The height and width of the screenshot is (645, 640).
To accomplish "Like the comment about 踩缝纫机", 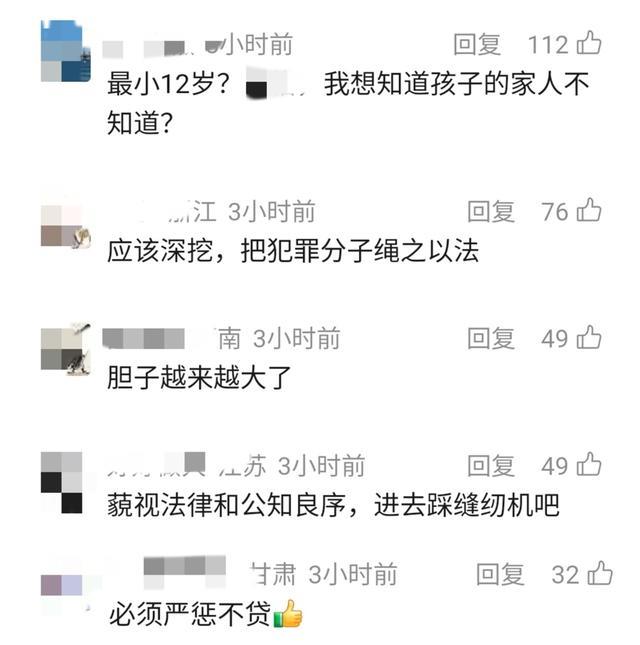I will click(588, 464).
